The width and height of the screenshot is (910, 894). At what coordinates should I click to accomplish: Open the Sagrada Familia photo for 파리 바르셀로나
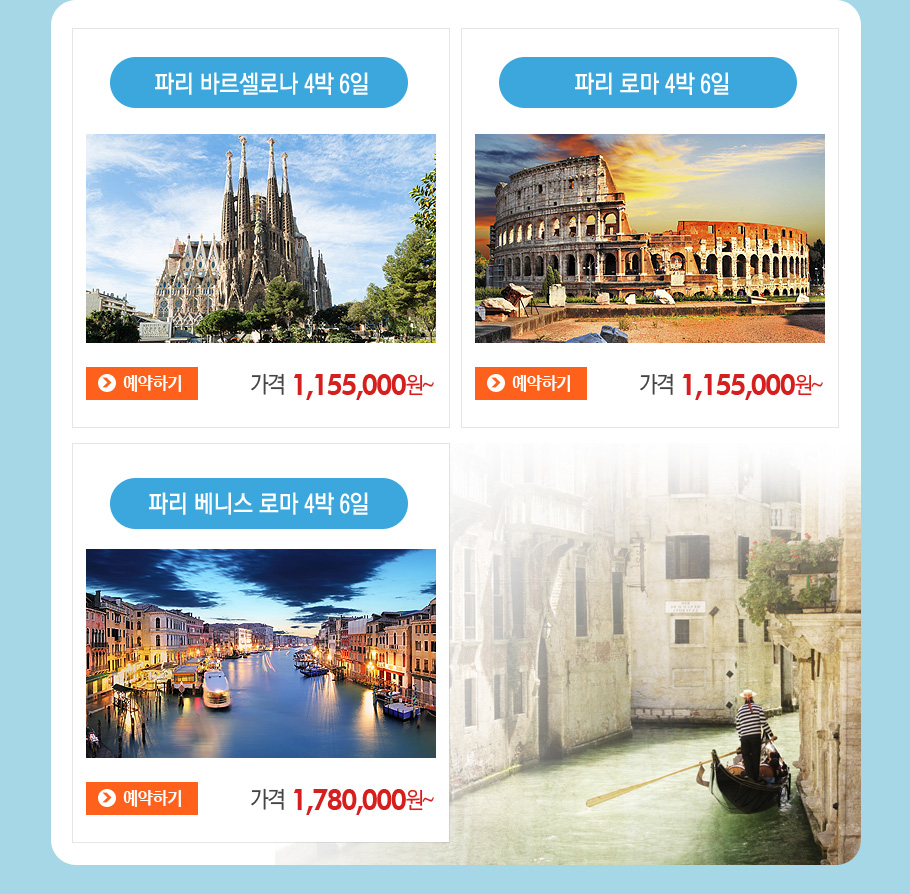(x=261, y=238)
